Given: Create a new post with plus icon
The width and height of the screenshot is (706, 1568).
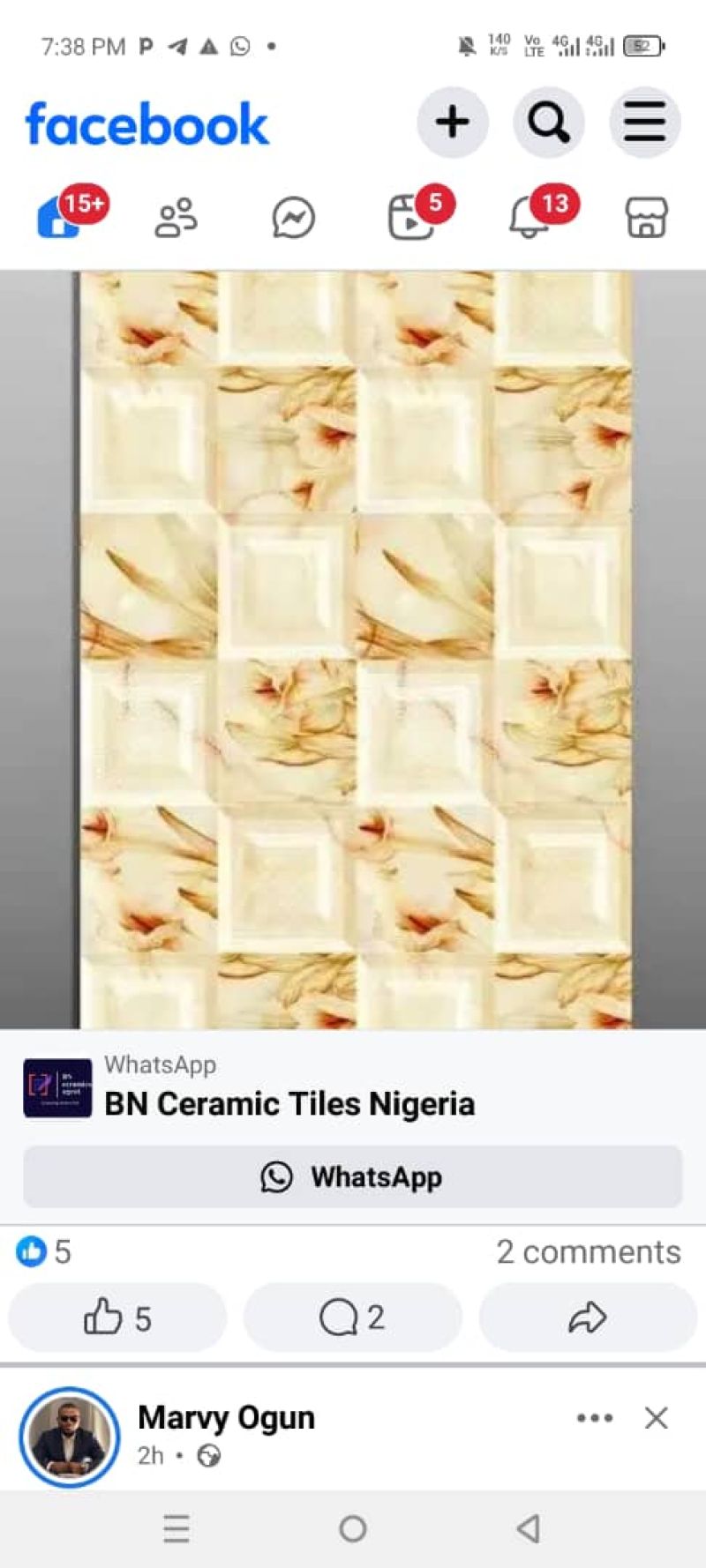Looking at the screenshot, I should point(452,123).
